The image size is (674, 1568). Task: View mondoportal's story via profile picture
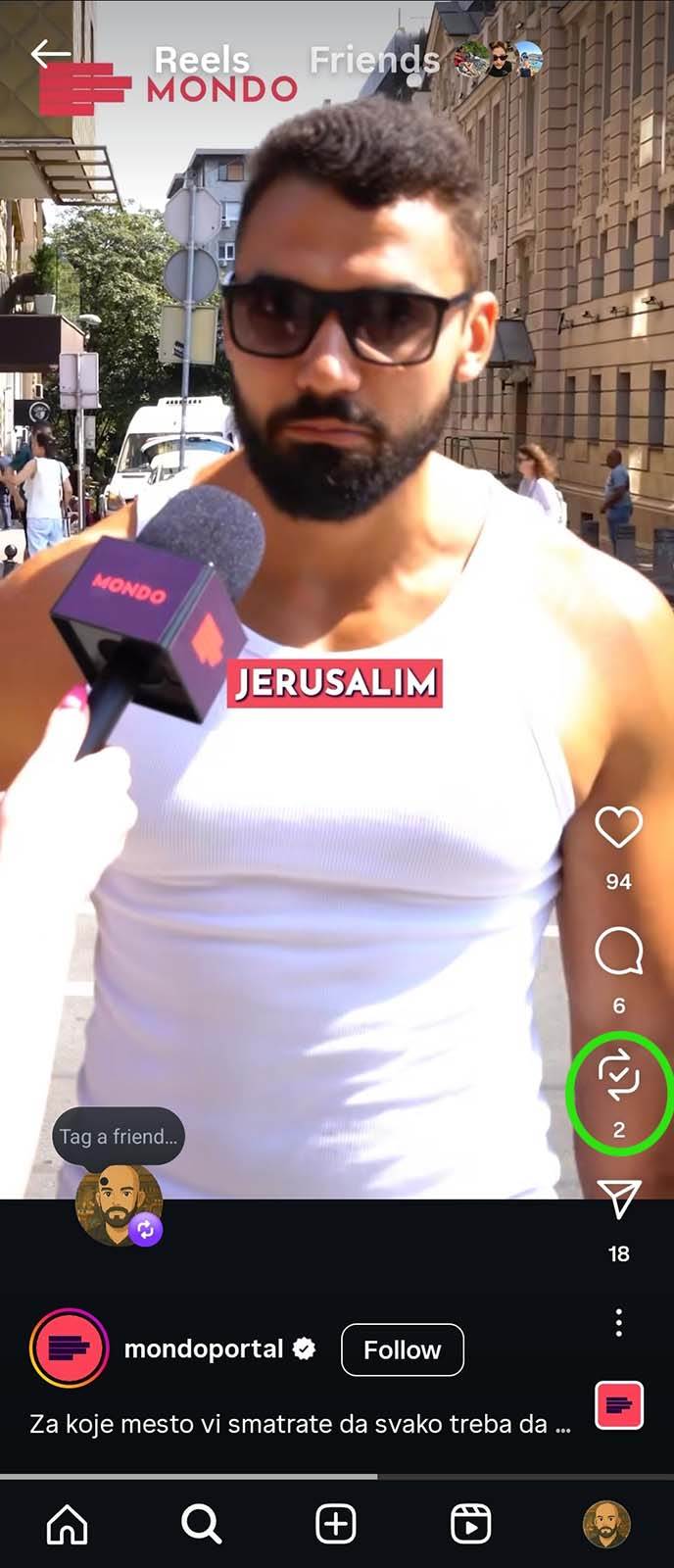click(x=70, y=1347)
